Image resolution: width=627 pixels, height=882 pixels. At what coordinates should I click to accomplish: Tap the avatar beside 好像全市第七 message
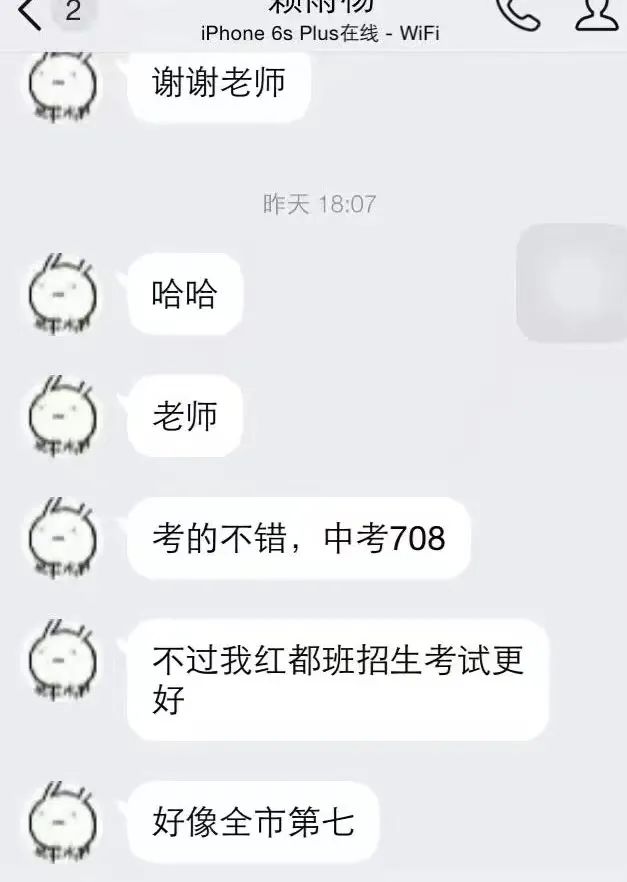(62, 822)
